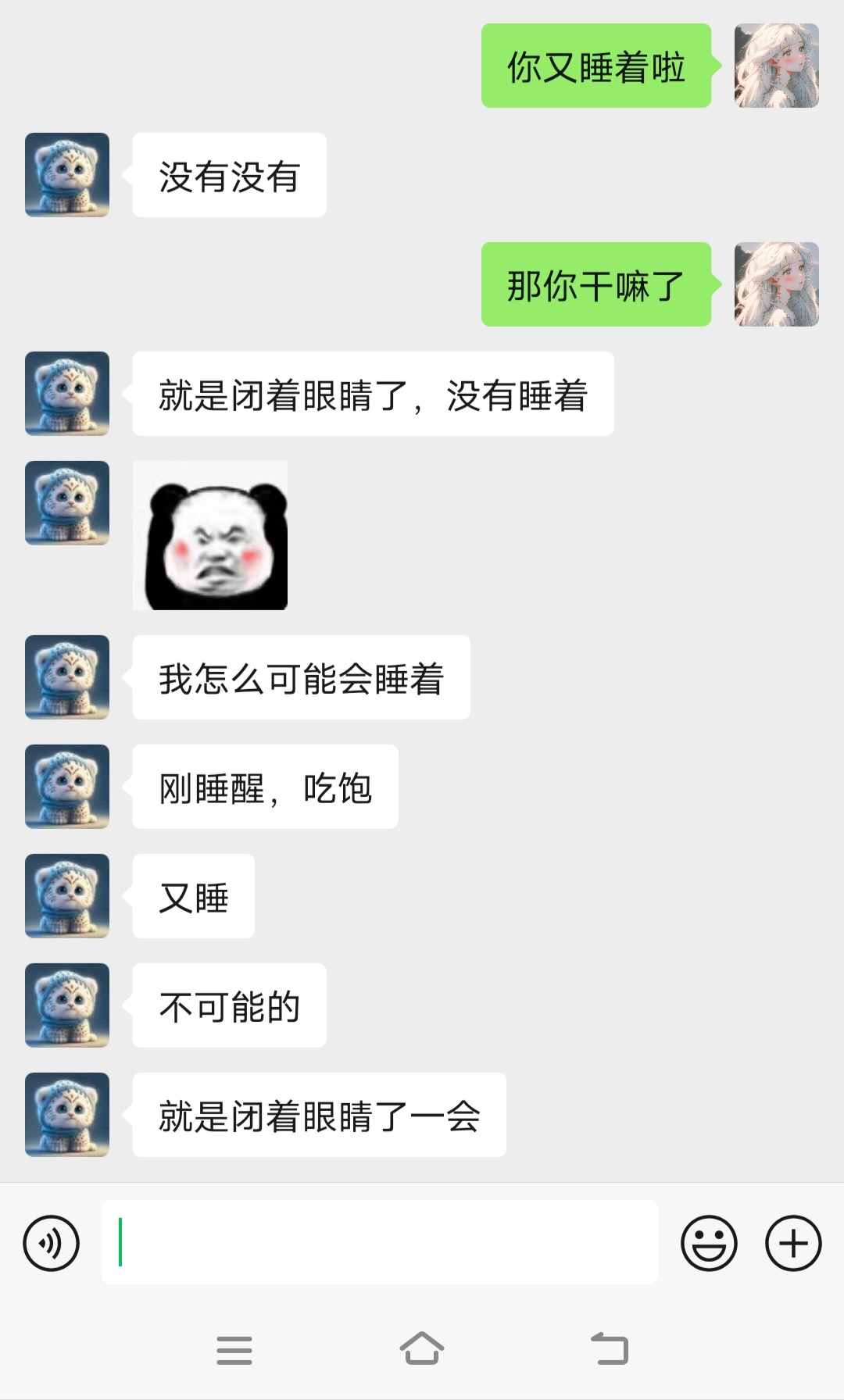Tap the cat avatar beside the panda sticker
The height and width of the screenshot is (1400, 844).
click(66, 502)
